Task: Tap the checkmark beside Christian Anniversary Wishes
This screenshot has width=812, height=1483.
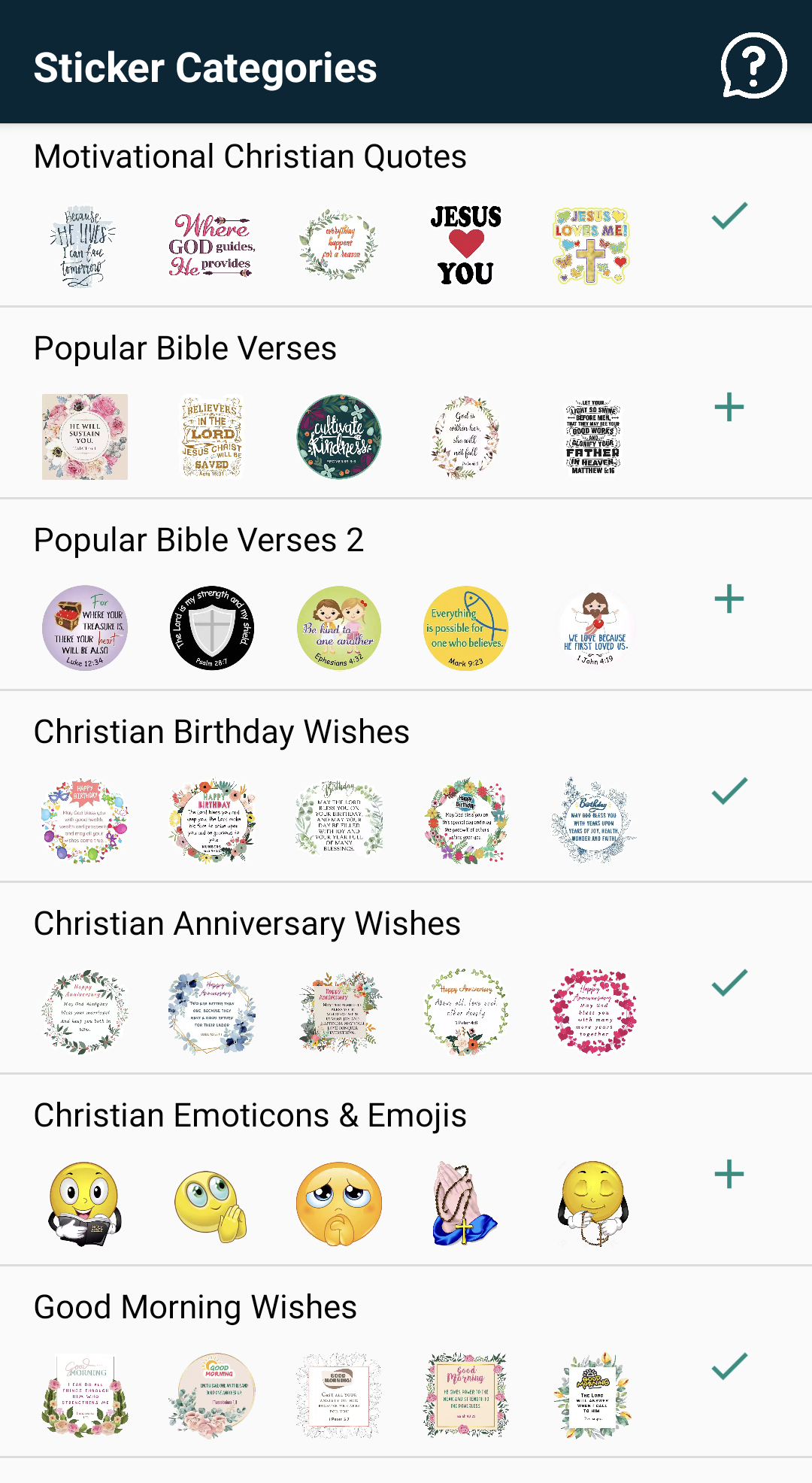Action: click(x=729, y=983)
